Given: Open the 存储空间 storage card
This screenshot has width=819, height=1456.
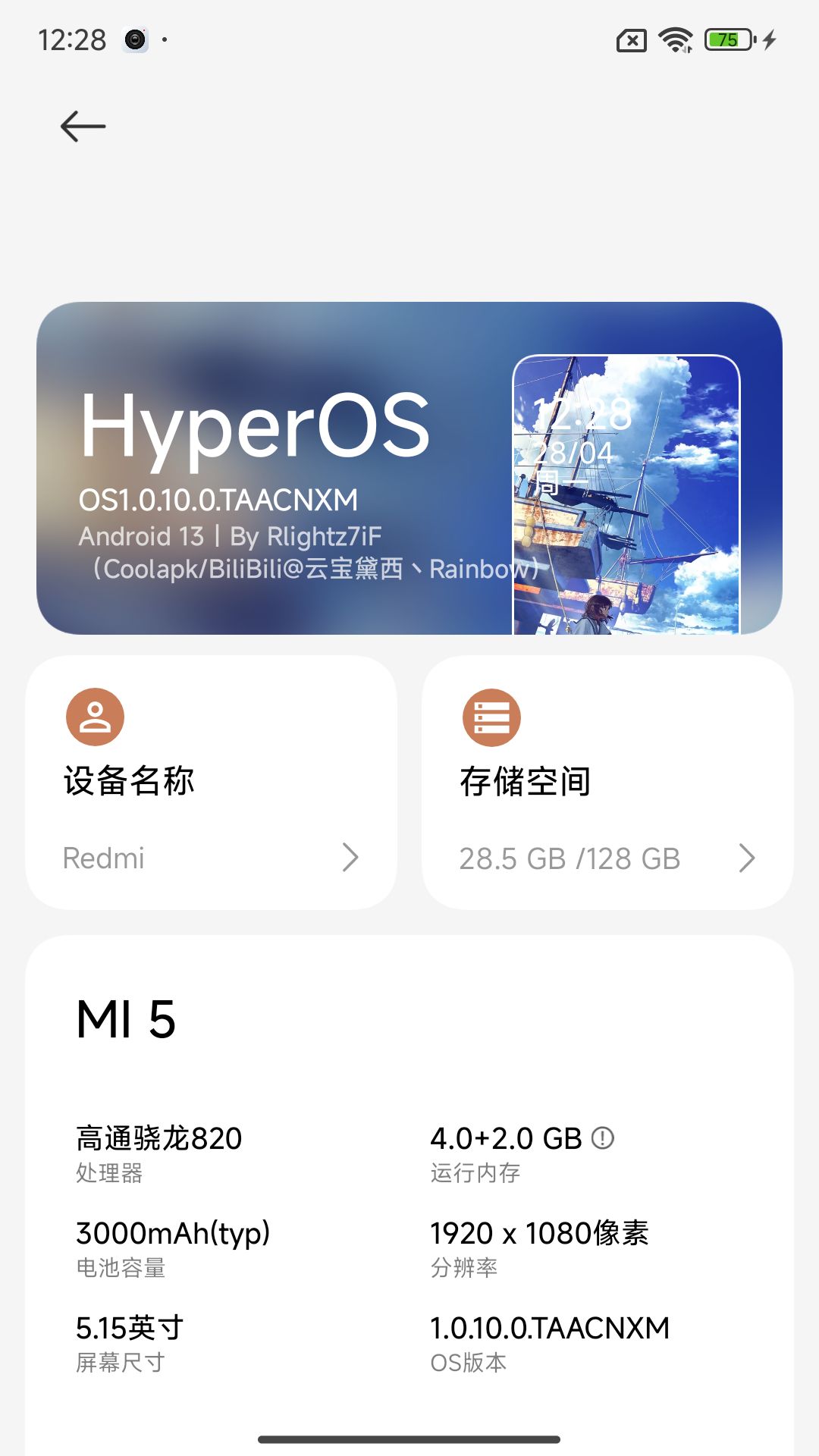Looking at the screenshot, I should 607,783.
